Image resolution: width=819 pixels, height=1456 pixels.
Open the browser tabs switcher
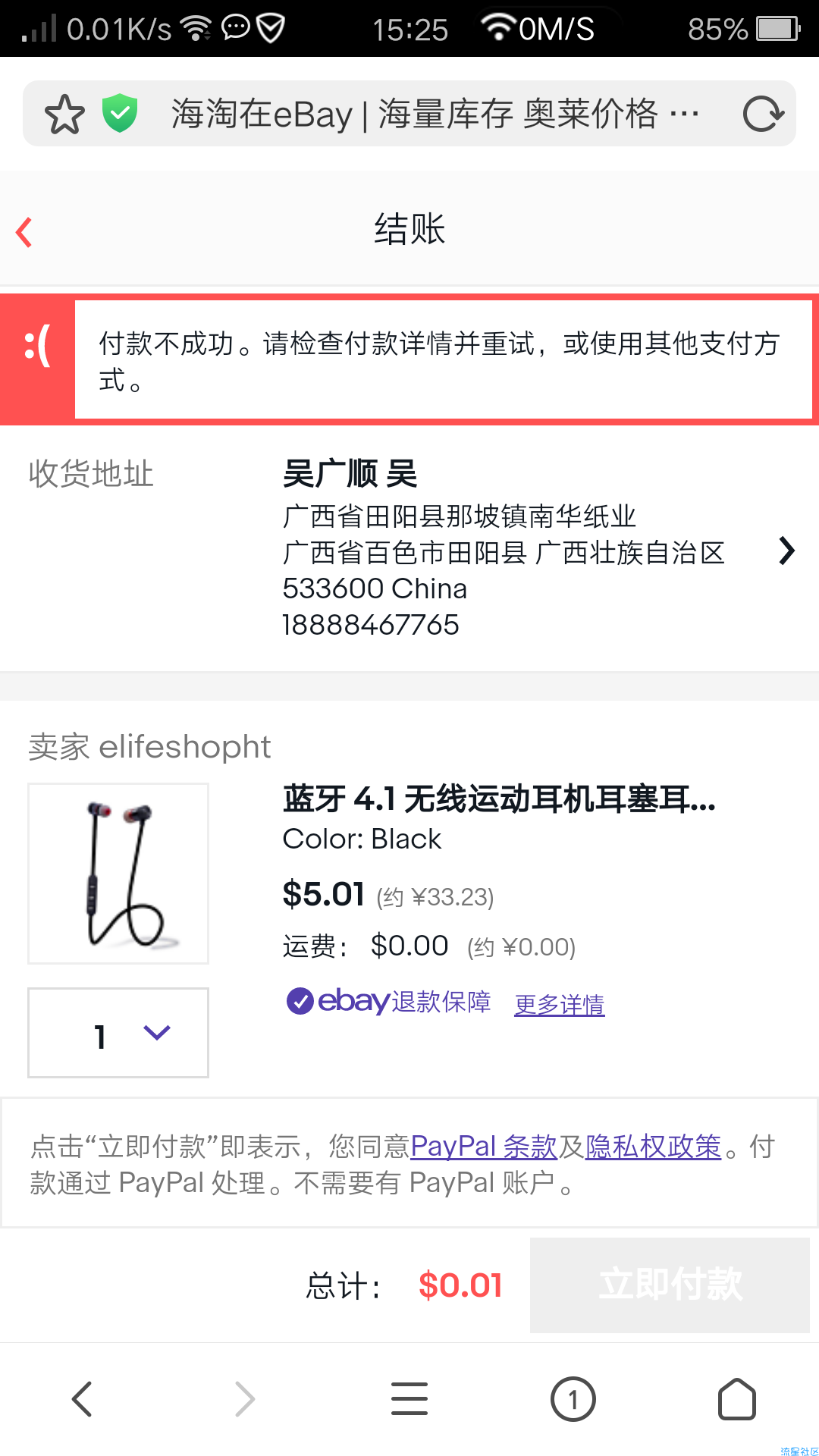(573, 1399)
